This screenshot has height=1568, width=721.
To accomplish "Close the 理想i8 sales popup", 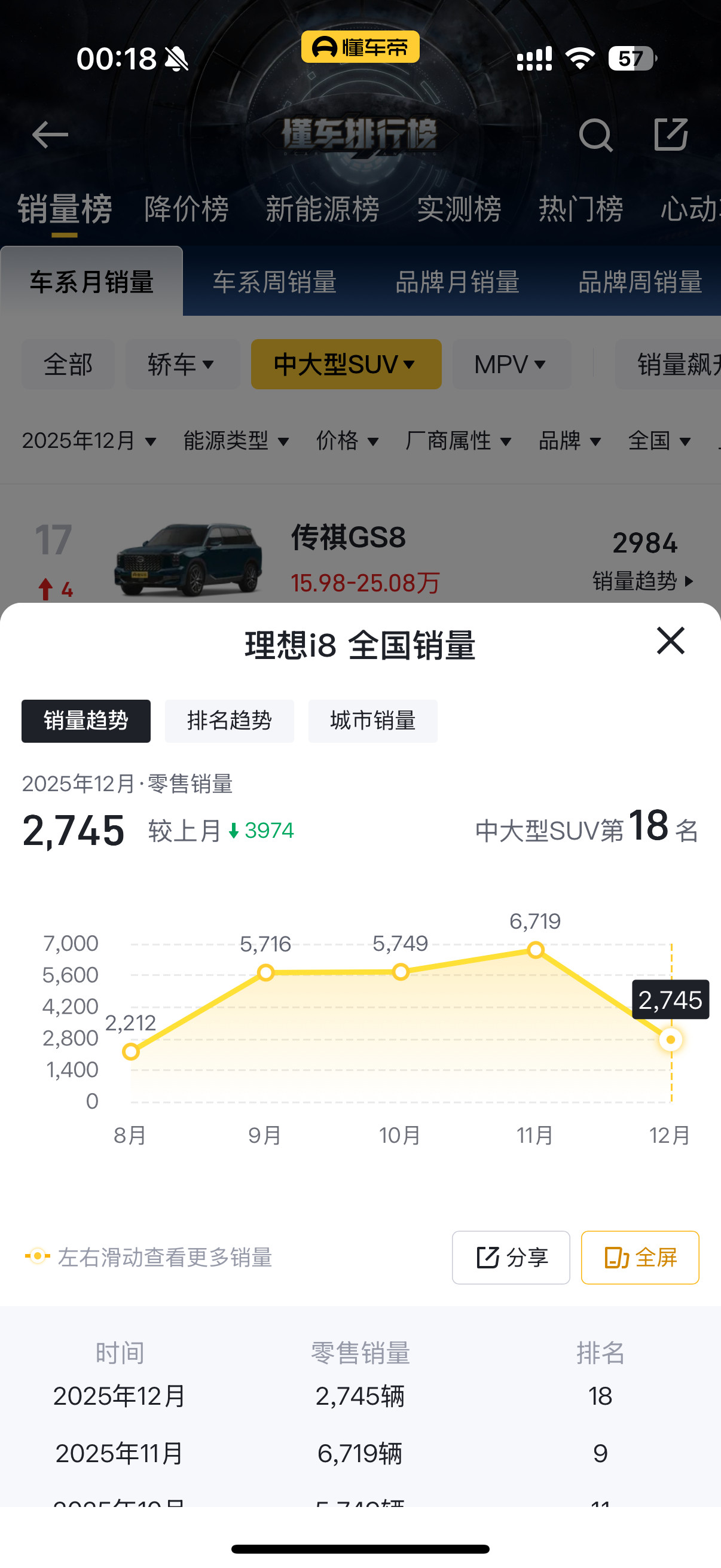I will tap(670, 641).
